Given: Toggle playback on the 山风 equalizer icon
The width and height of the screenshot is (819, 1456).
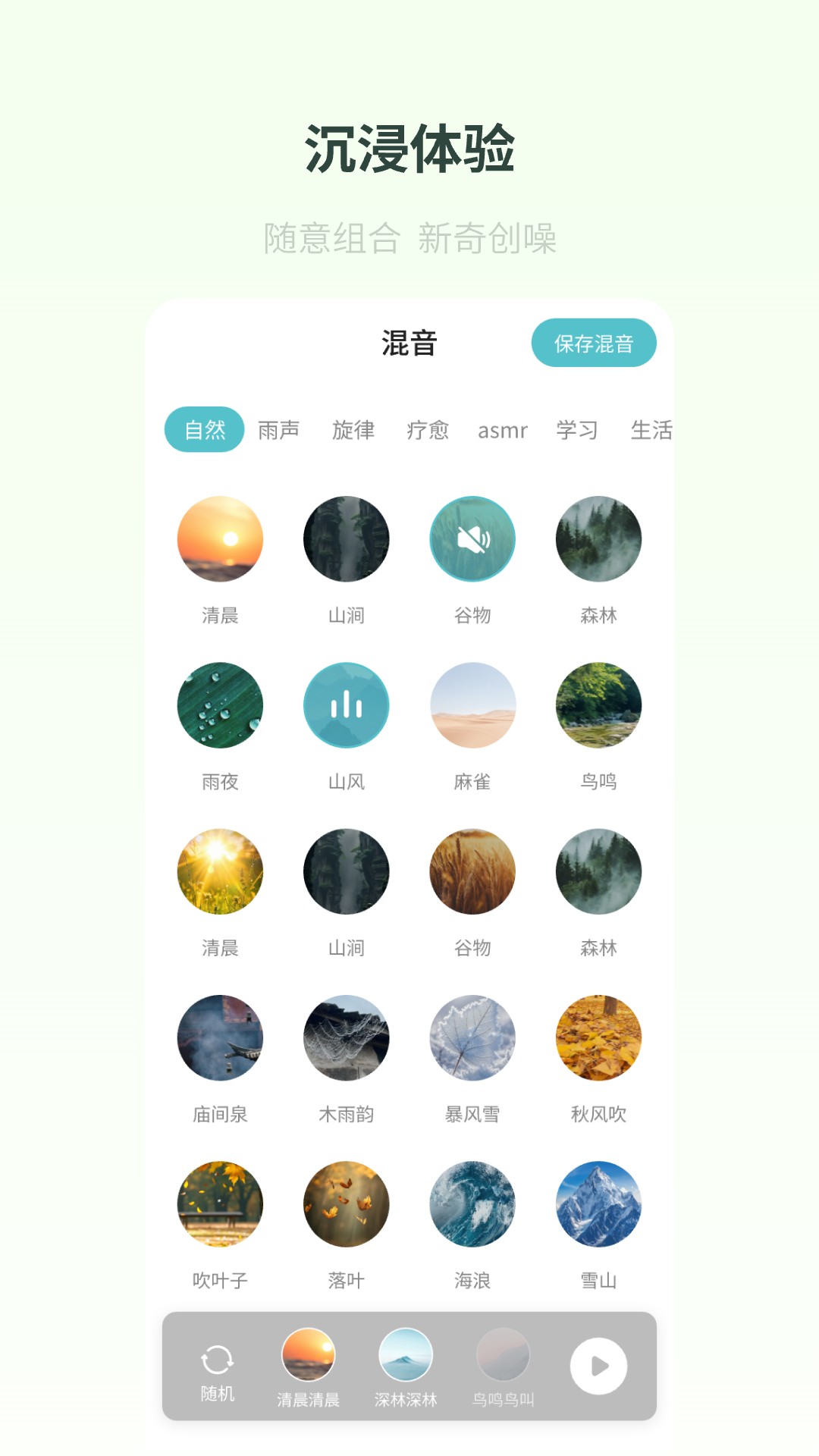Looking at the screenshot, I should 346,704.
